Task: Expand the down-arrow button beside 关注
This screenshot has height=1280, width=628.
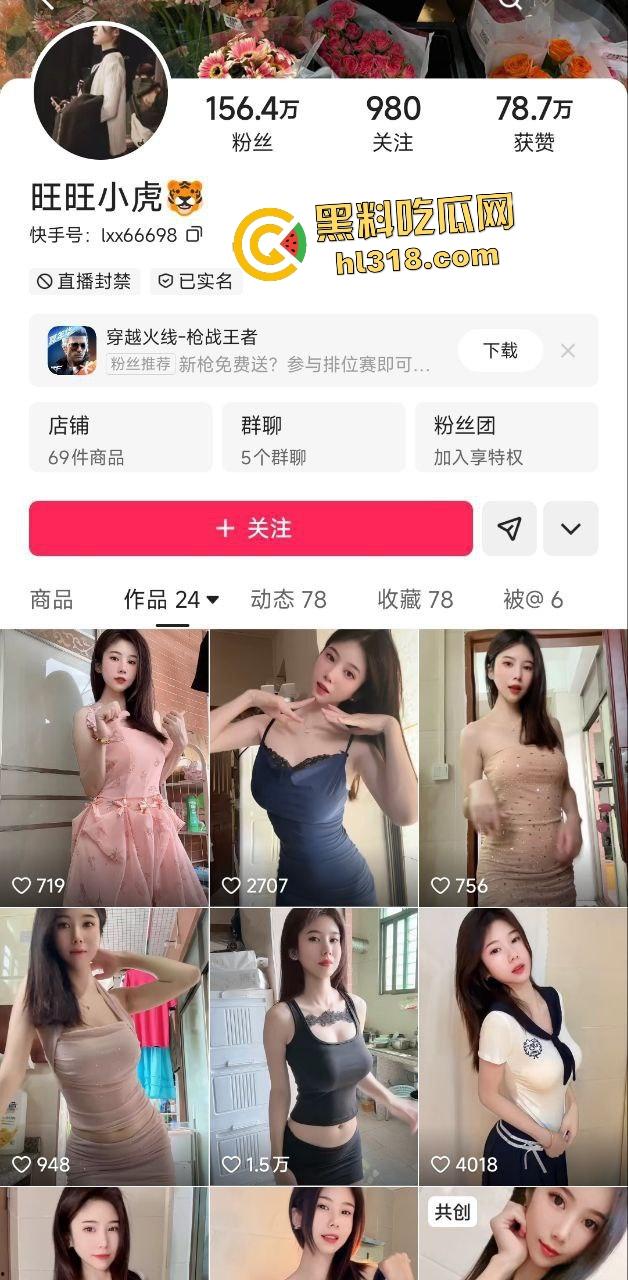Action: point(570,528)
